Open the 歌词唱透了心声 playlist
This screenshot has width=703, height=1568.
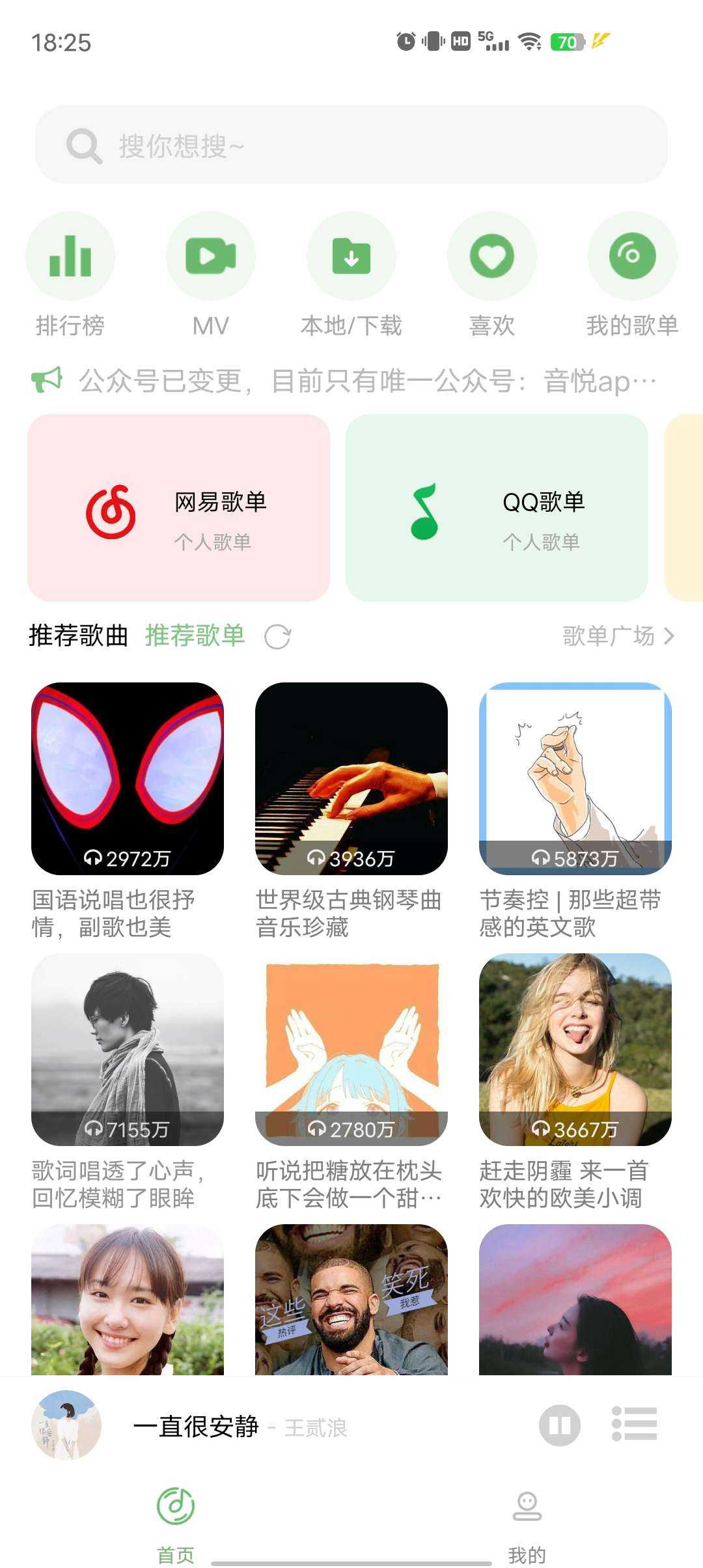128,1050
